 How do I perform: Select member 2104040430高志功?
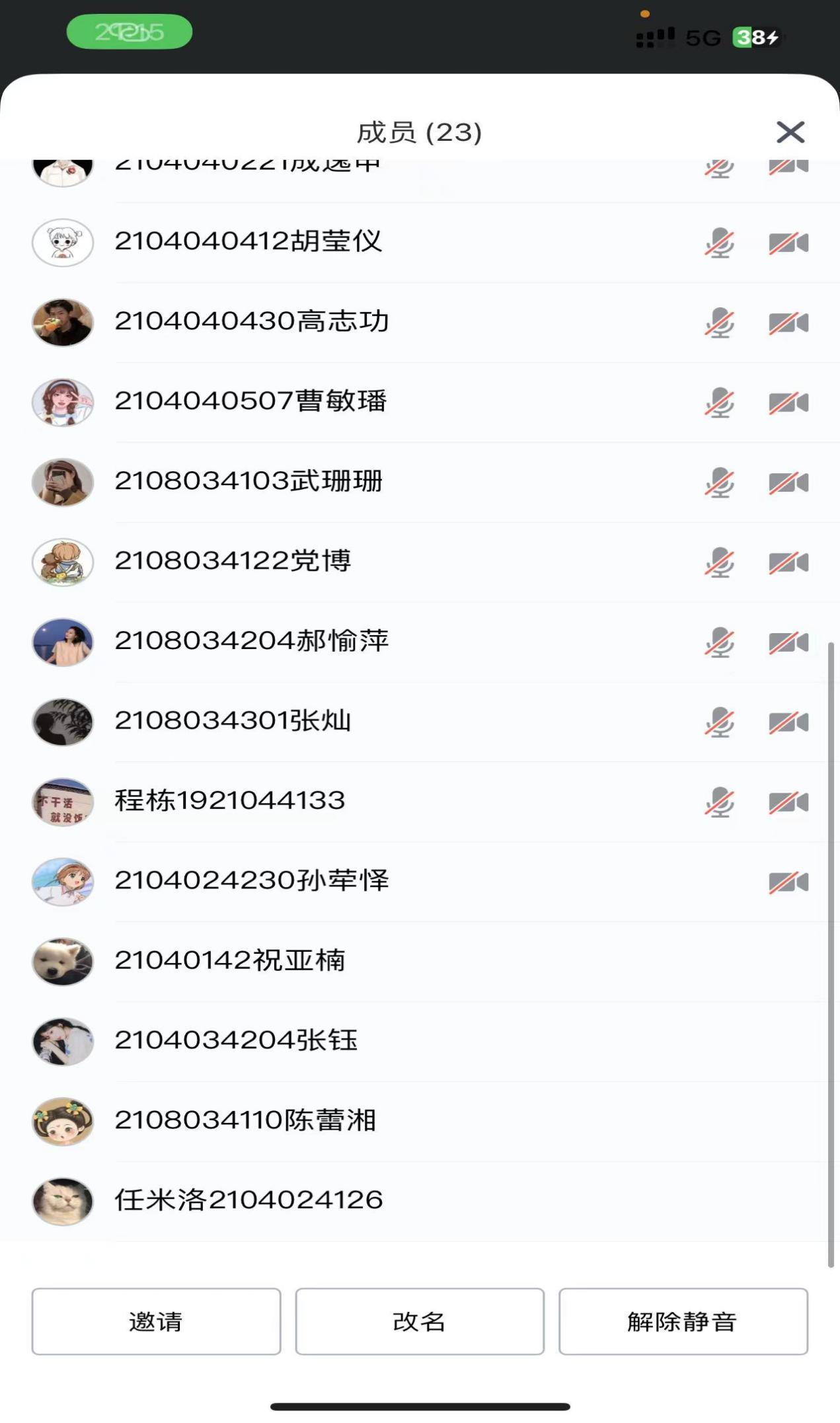(251, 322)
